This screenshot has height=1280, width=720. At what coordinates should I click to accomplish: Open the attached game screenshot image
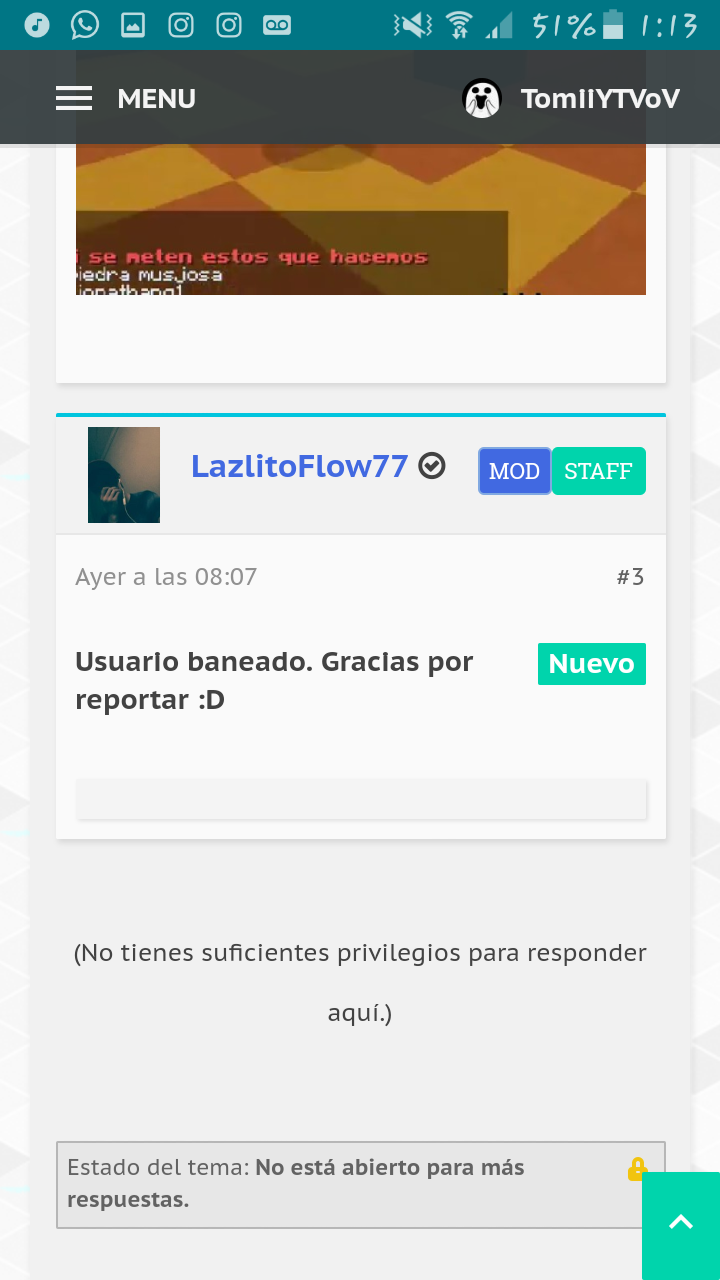click(361, 218)
